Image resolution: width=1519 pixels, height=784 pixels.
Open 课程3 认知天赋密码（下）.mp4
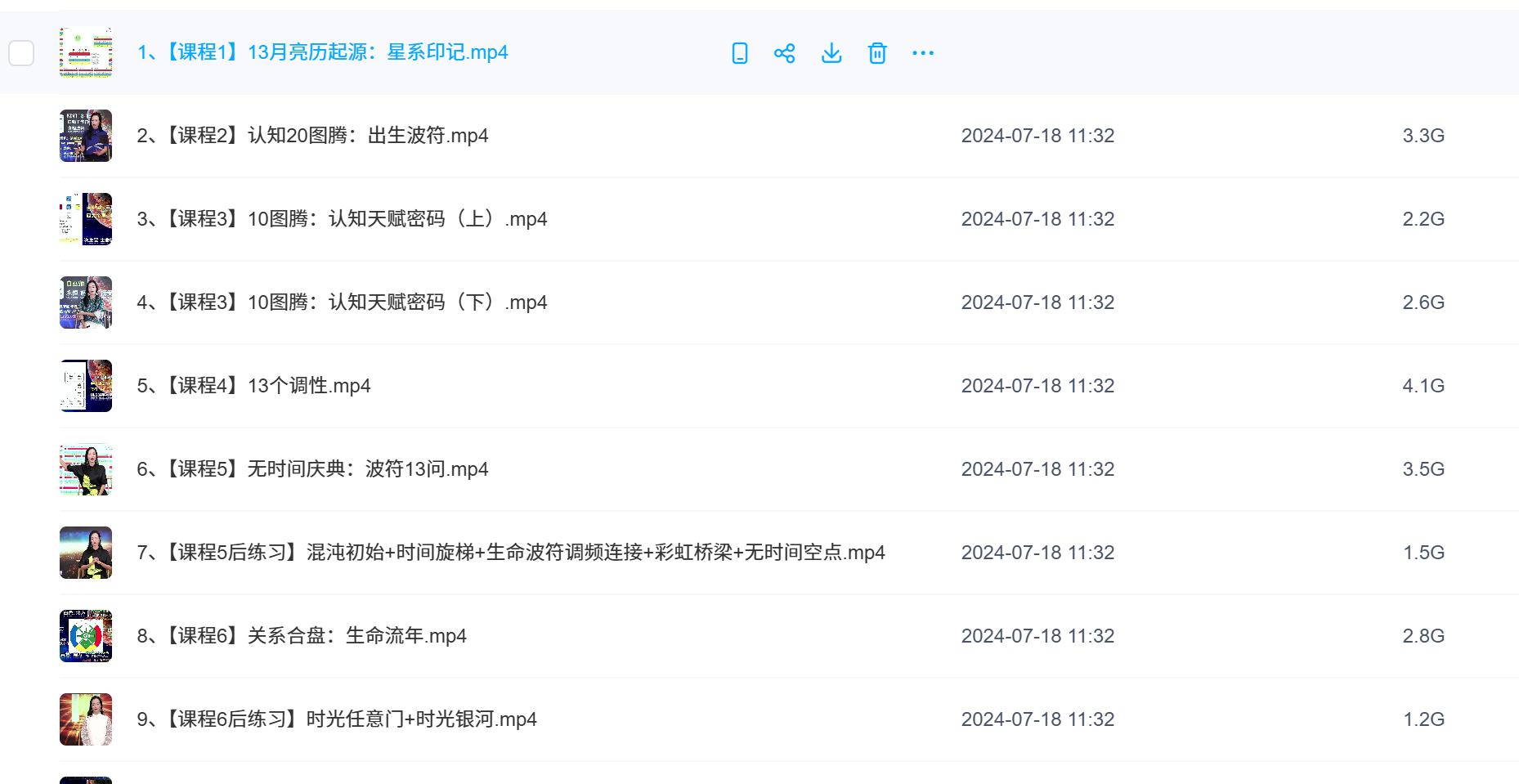[x=342, y=302]
